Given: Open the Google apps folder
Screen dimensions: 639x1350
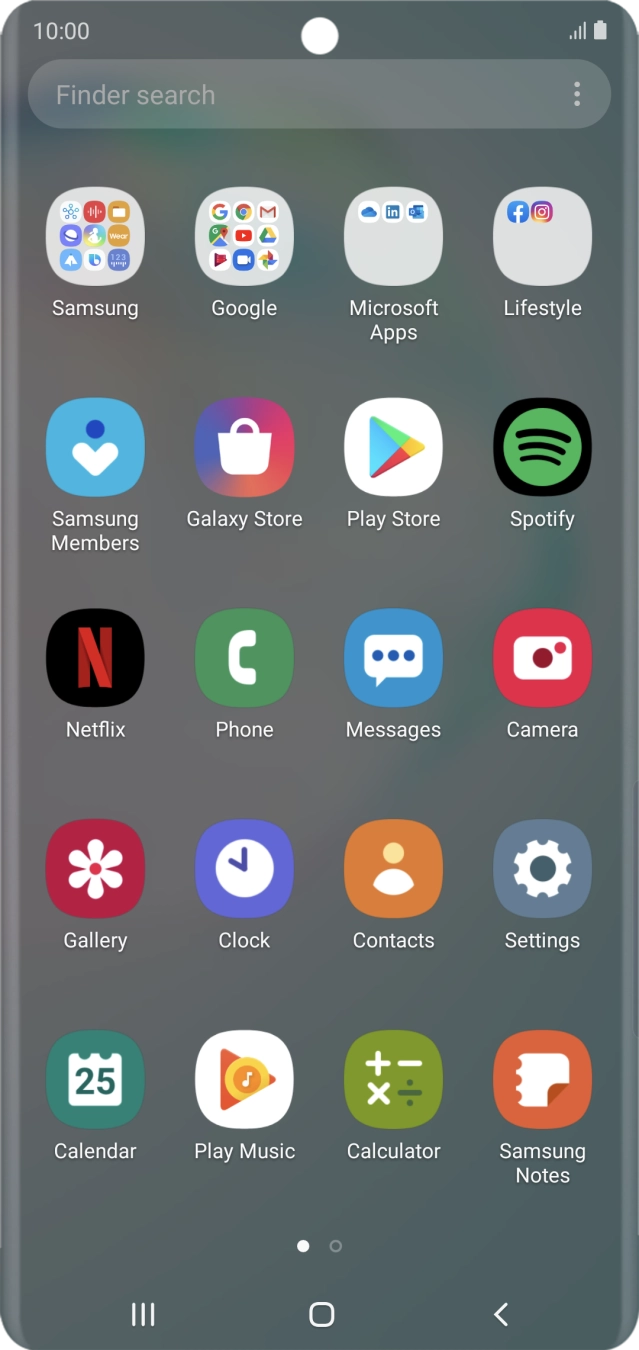Looking at the screenshot, I should (244, 237).
